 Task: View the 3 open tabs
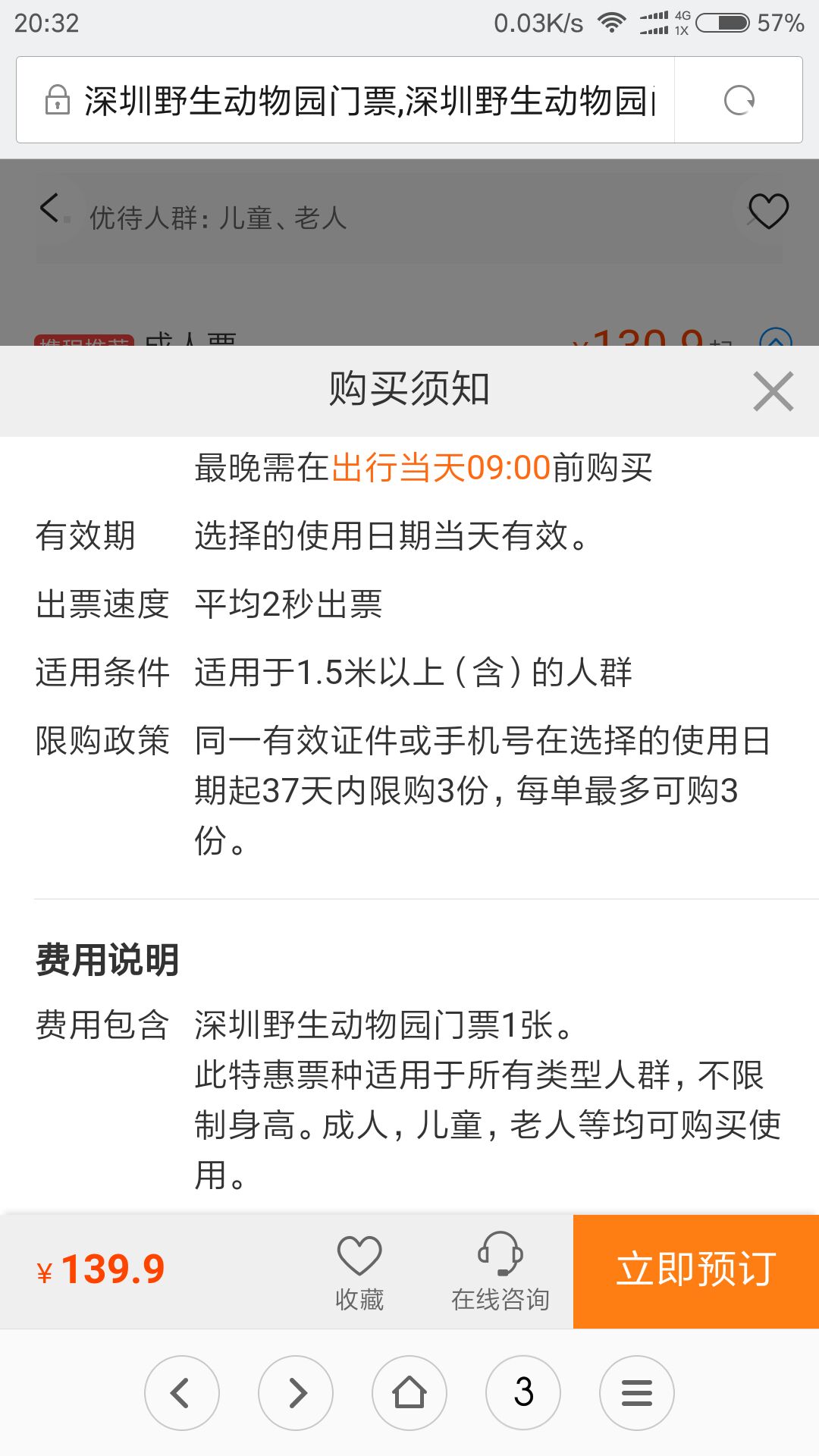(523, 1393)
